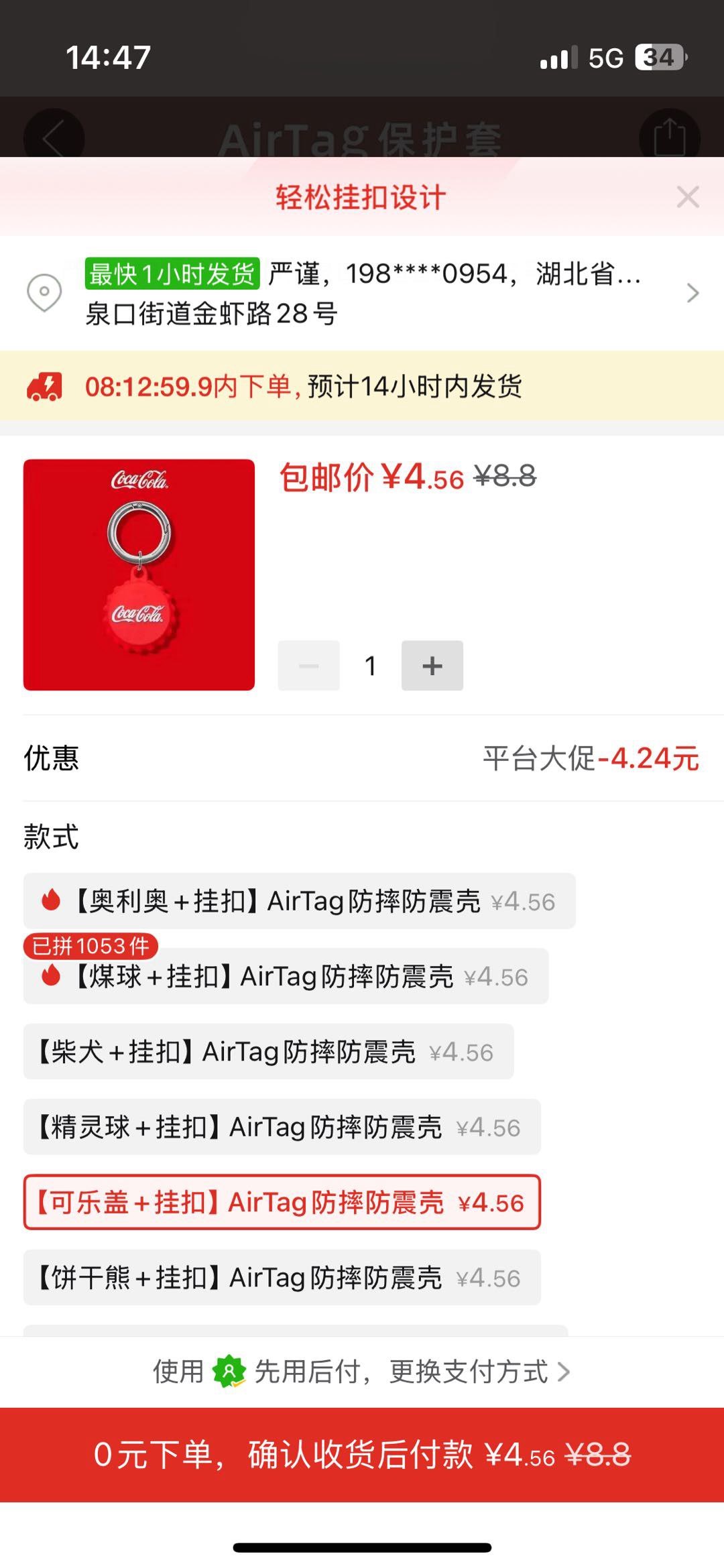Place order with 0元下单 button

(x=362, y=1455)
